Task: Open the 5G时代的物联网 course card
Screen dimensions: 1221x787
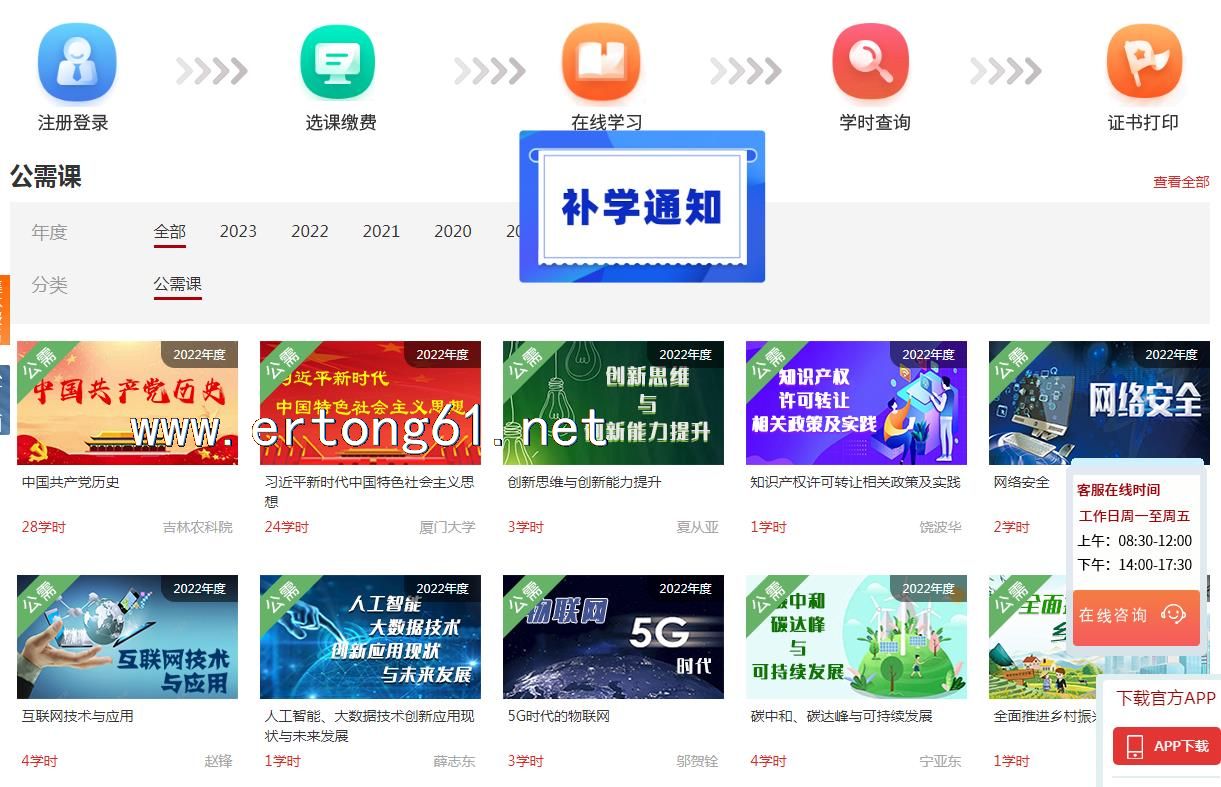Action: pyautogui.click(x=613, y=637)
